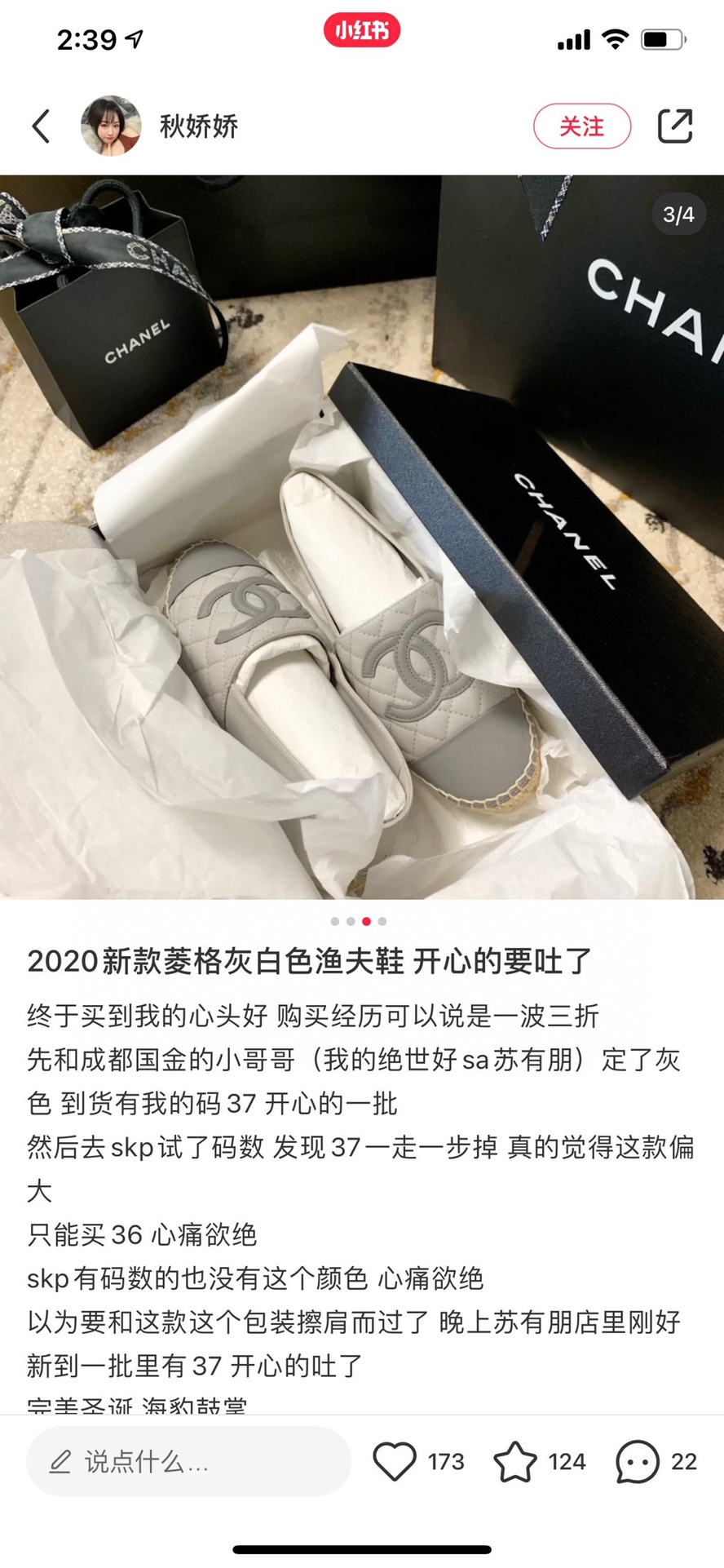Screen dimensions: 724x1568
Task: Save the post with the star icon
Action: click(515, 1461)
